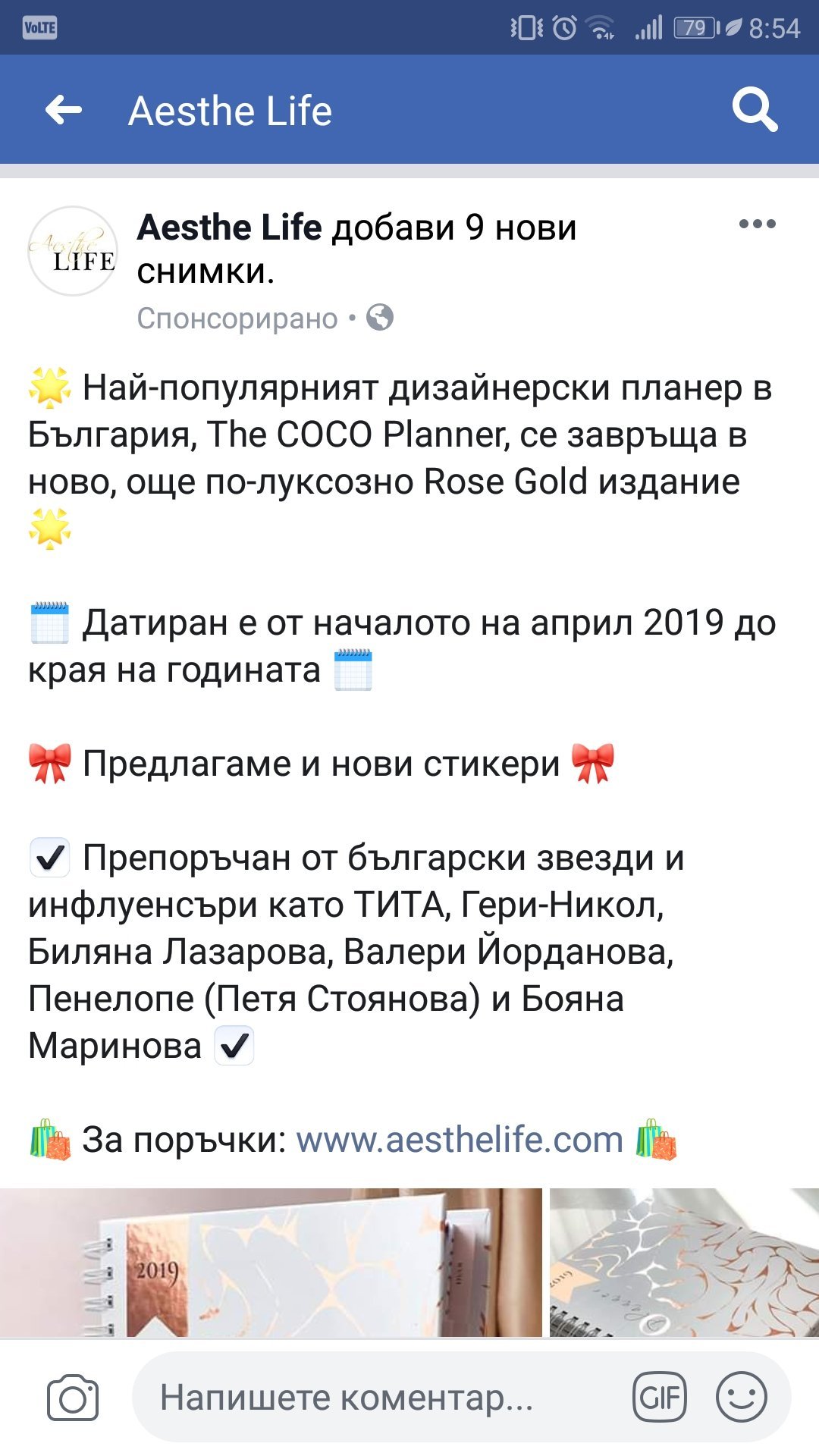819x1456 pixels.
Task: Open the GIF picker in the comment box
Action: 659,1397
